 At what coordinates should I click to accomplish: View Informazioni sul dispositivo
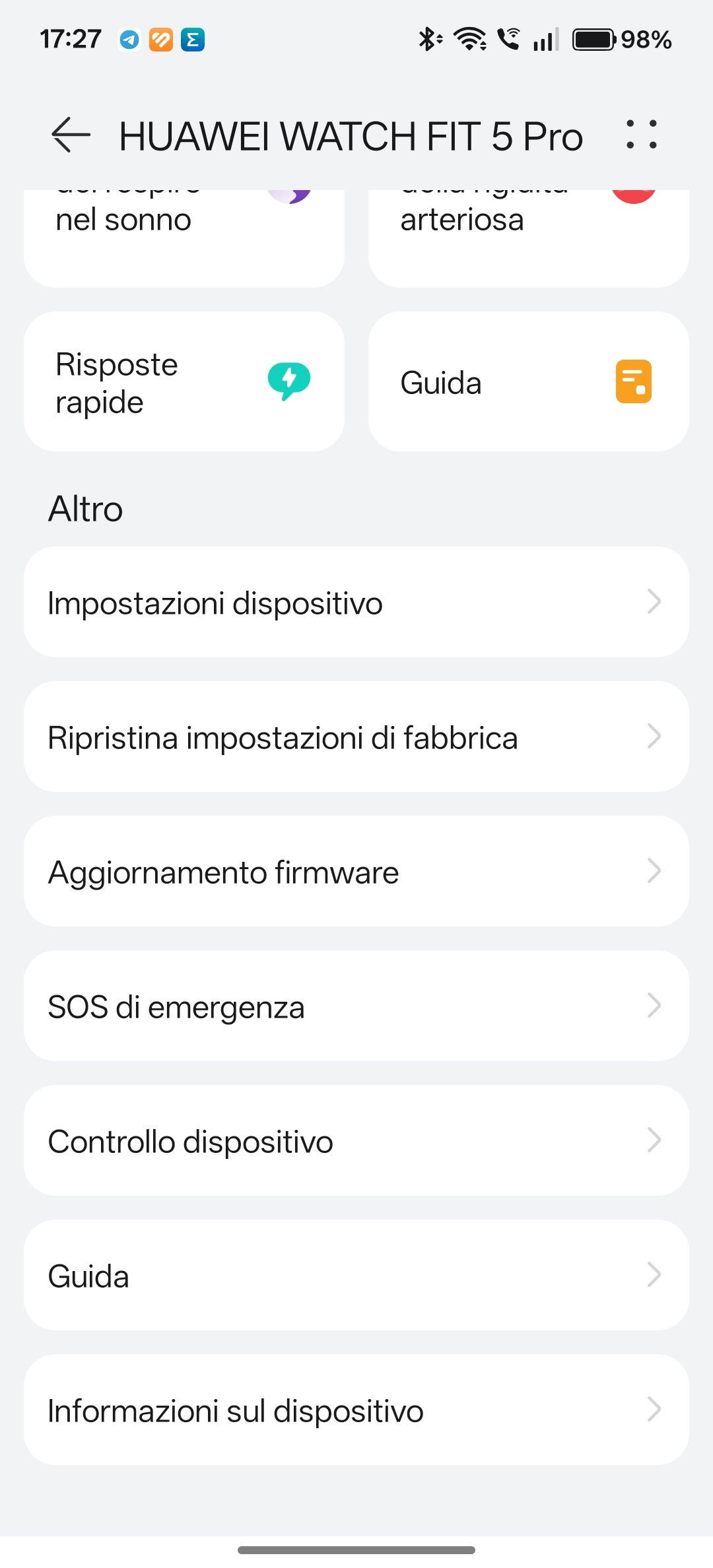(x=356, y=1410)
